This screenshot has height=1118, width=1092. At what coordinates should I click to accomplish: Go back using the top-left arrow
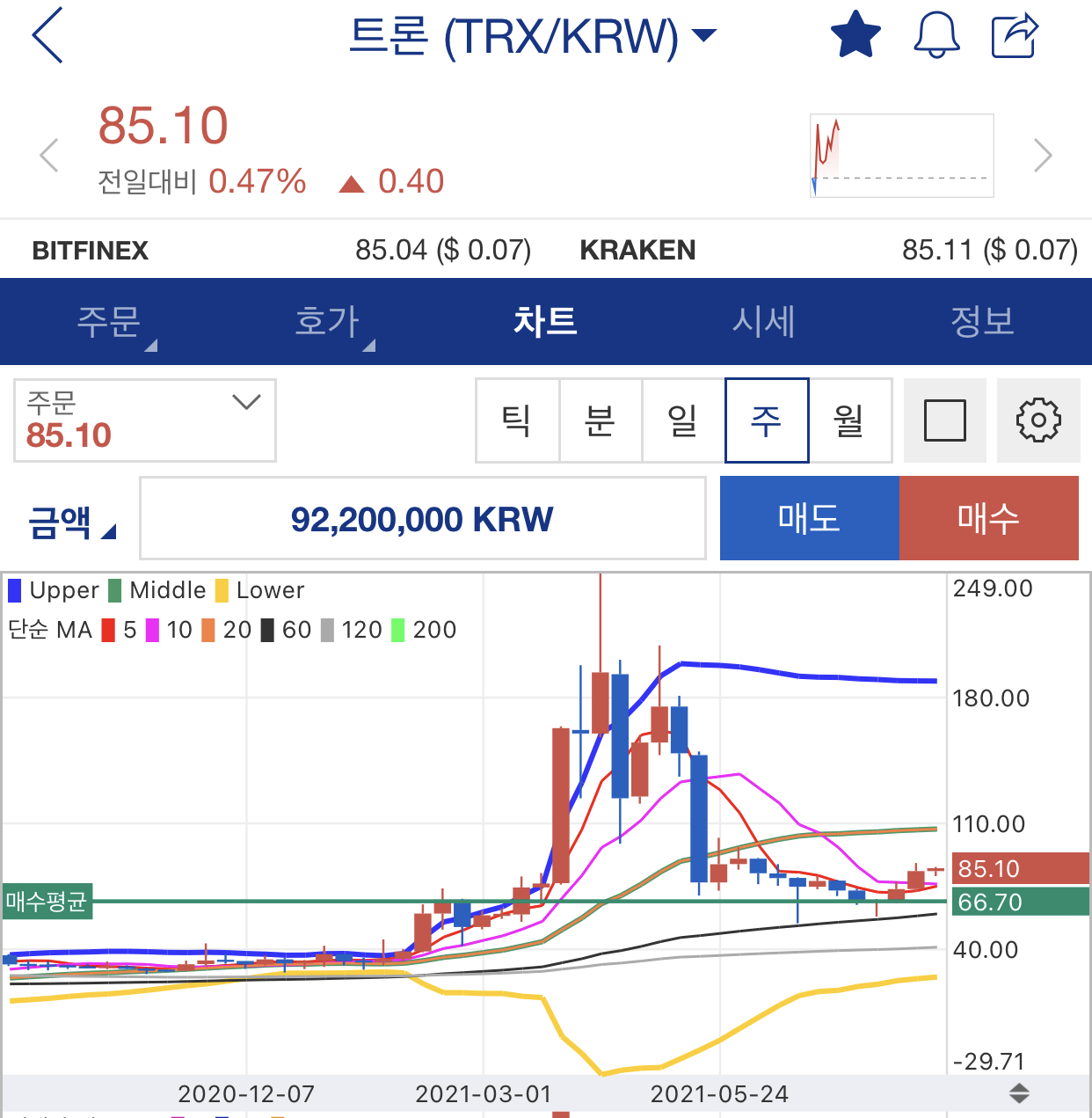point(47,36)
